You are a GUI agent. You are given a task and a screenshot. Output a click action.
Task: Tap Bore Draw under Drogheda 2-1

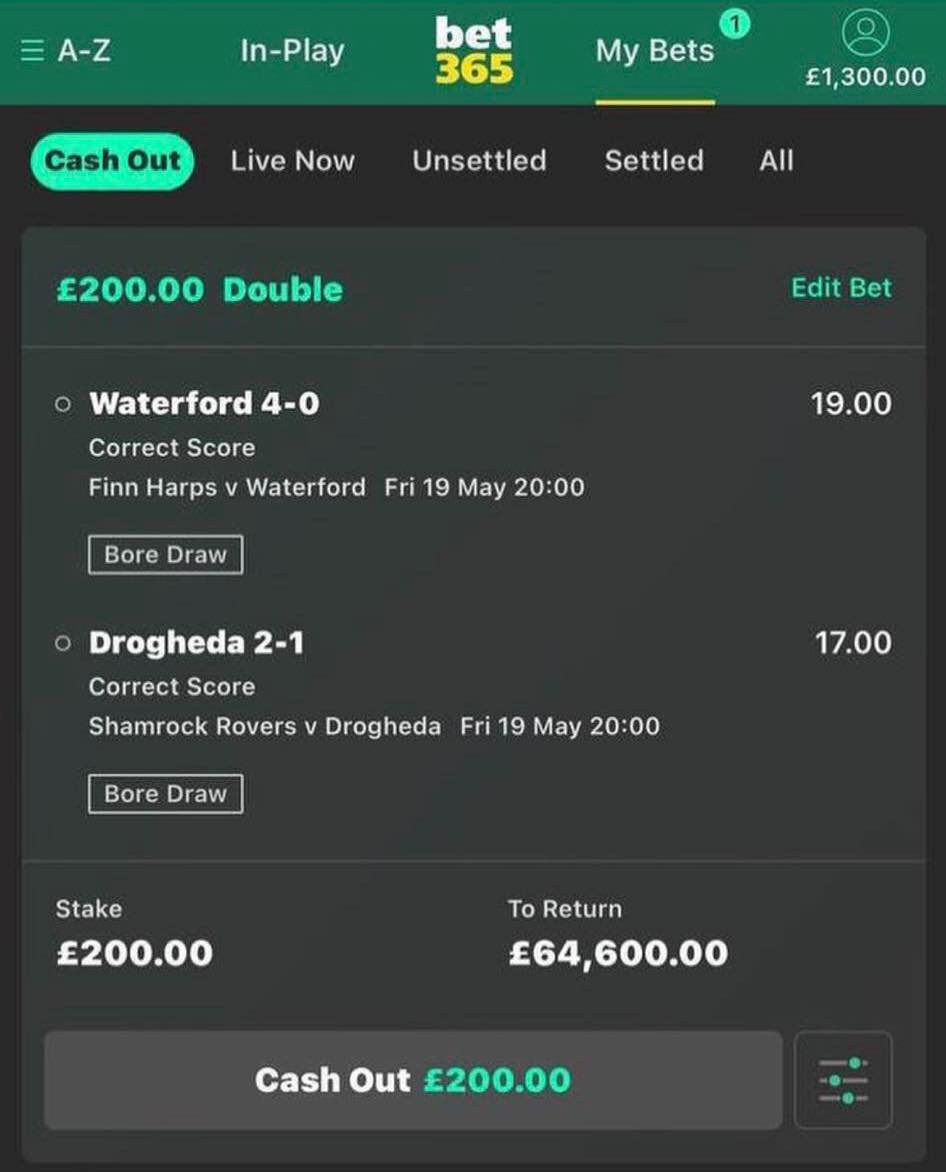(x=166, y=794)
